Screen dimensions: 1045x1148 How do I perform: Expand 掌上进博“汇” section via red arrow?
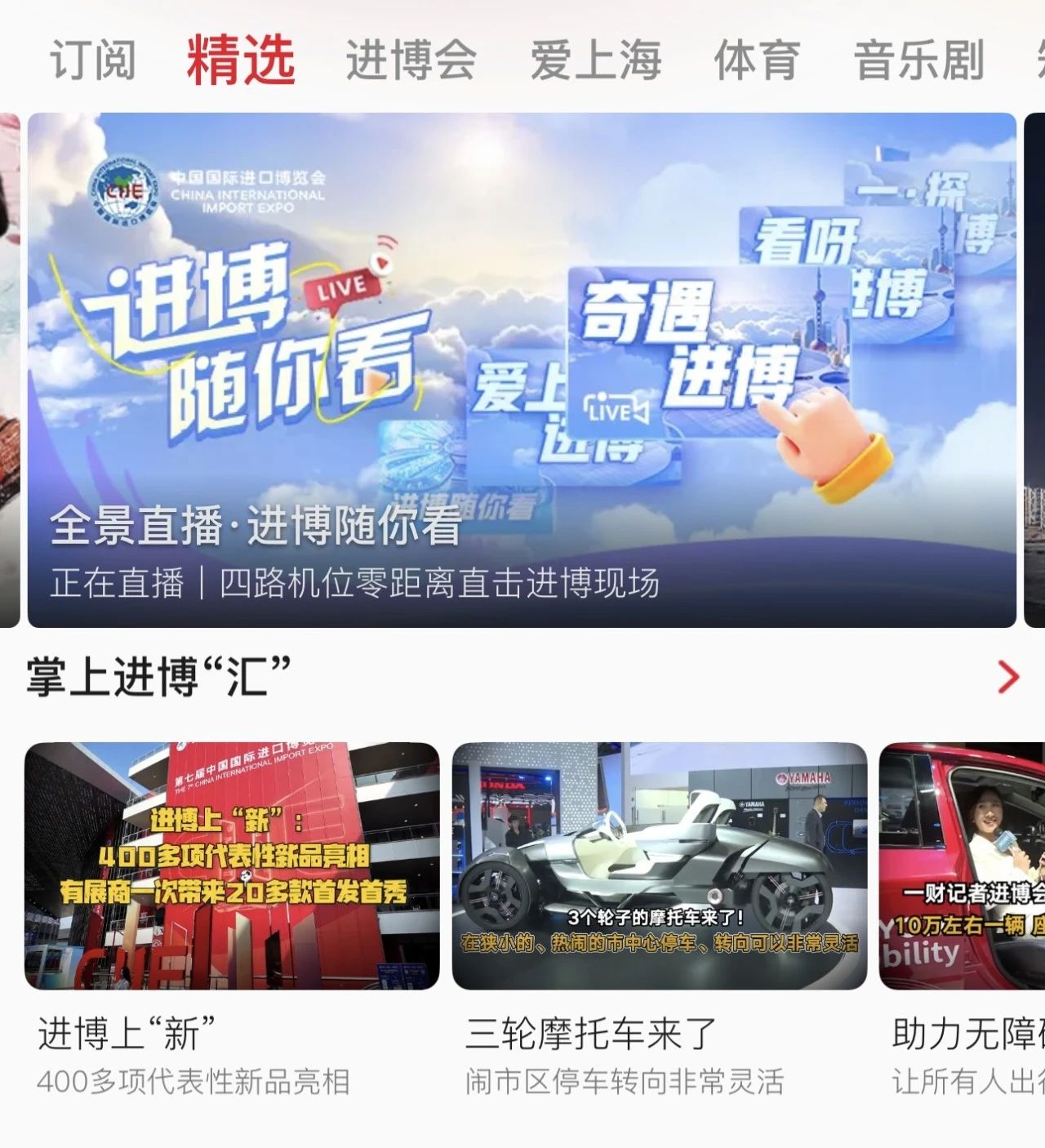pos(1009,677)
